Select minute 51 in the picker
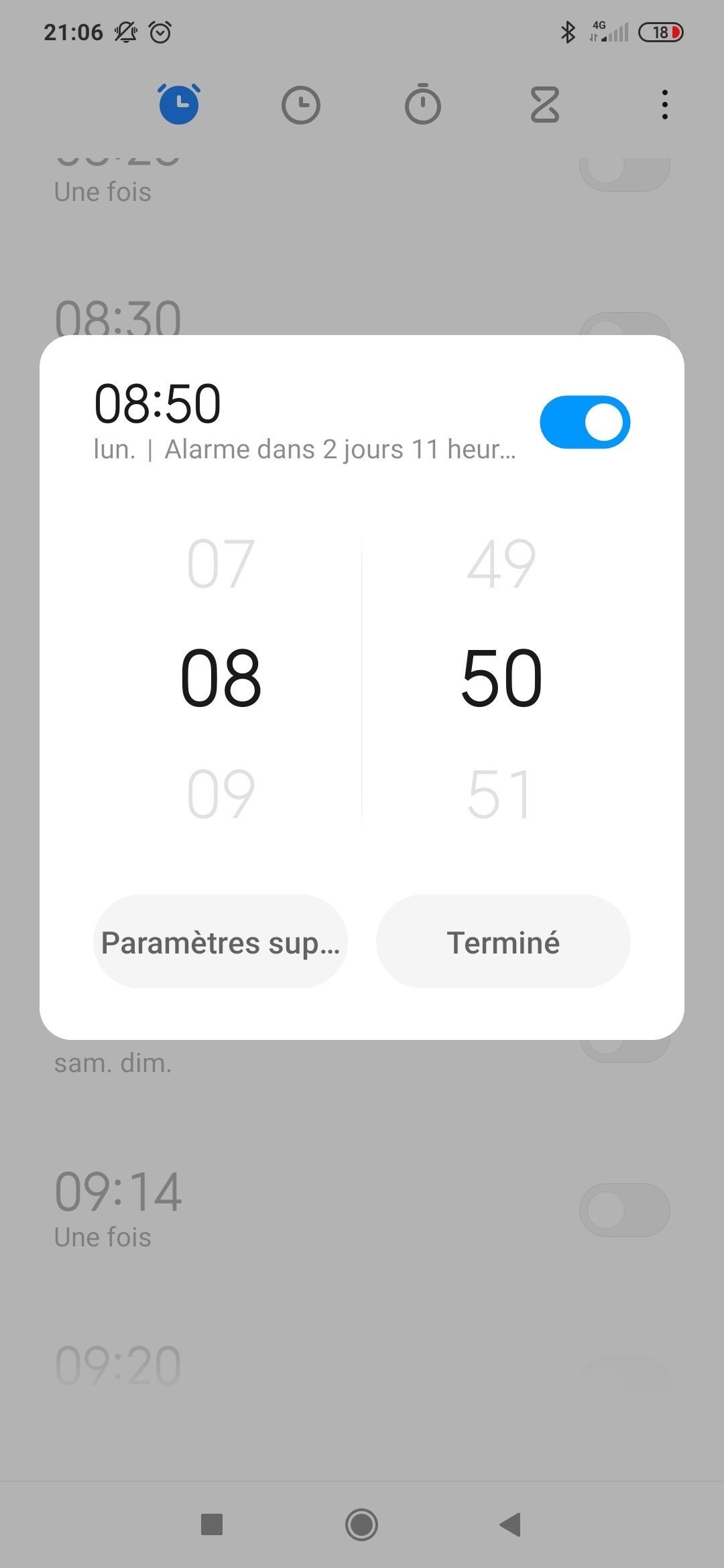 pos(501,794)
